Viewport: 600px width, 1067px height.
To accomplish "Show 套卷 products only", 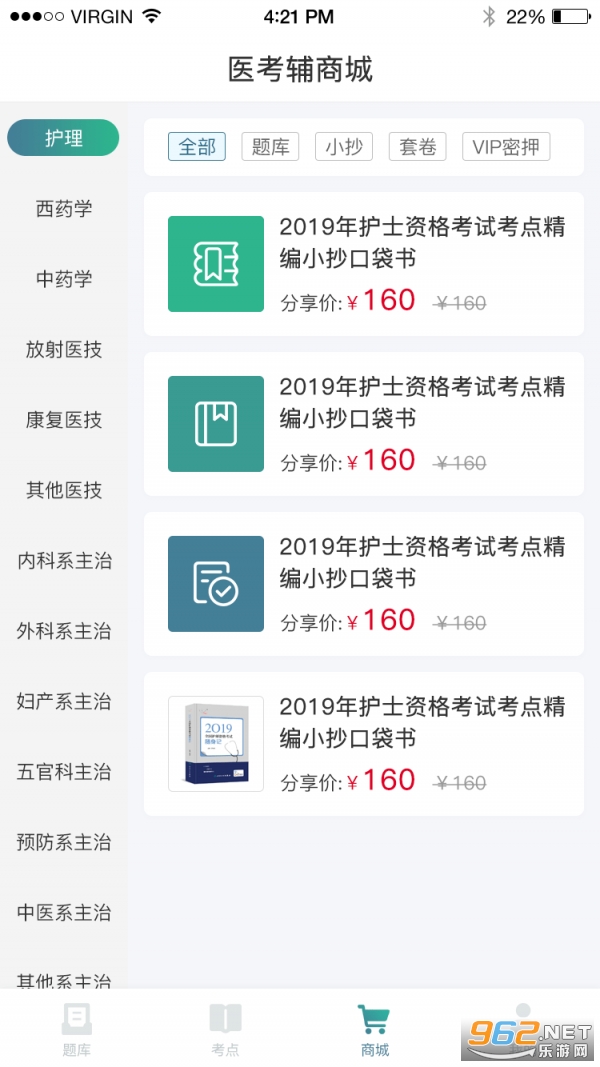I will point(418,147).
